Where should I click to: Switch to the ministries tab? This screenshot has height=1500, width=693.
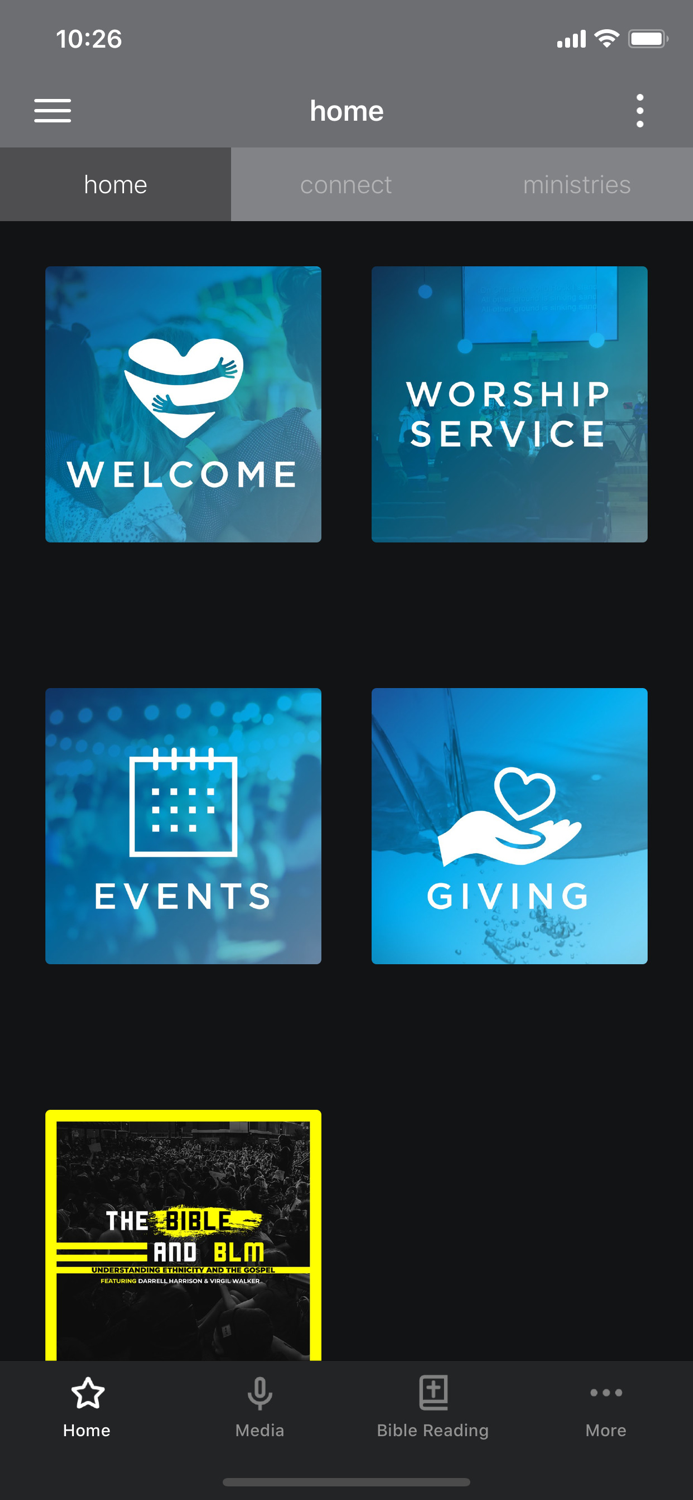577,185
